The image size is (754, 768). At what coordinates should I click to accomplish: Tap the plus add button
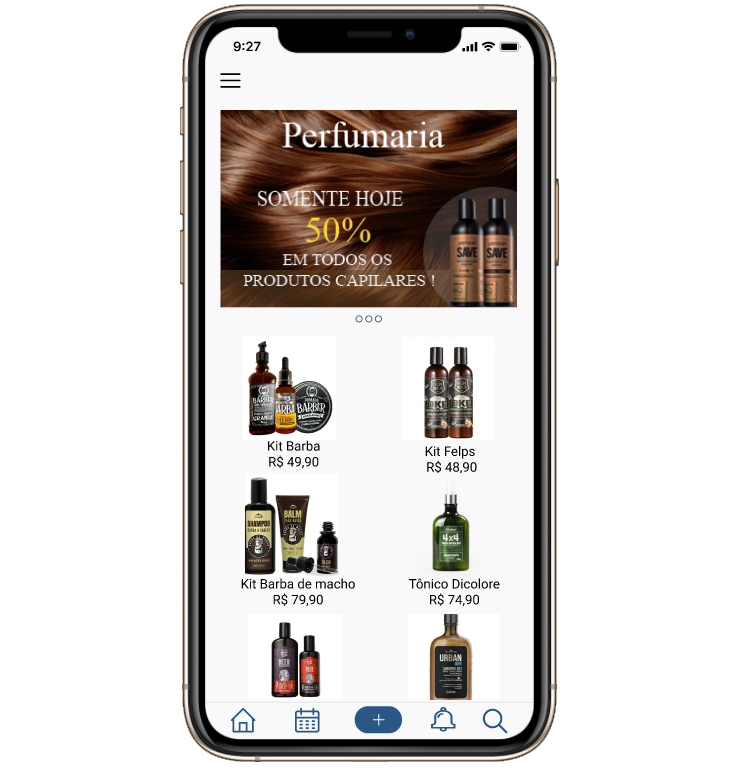coord(378,720)
